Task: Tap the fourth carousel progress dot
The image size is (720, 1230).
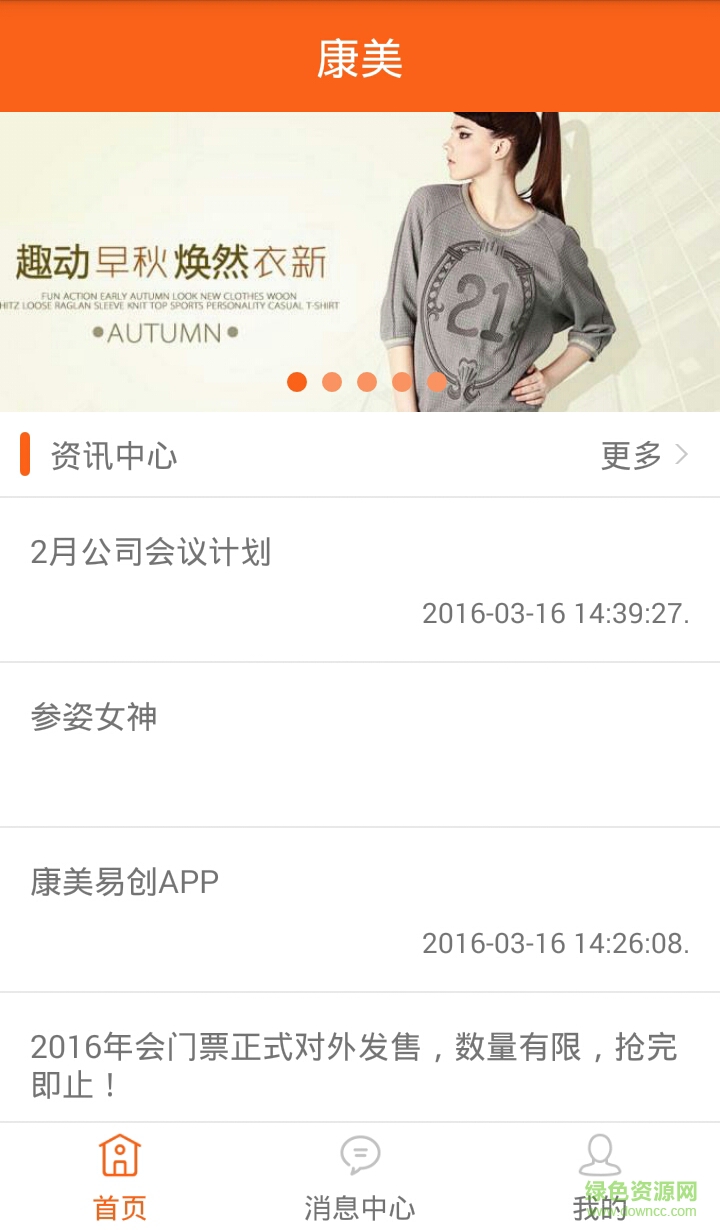Action: pos(402,382)
